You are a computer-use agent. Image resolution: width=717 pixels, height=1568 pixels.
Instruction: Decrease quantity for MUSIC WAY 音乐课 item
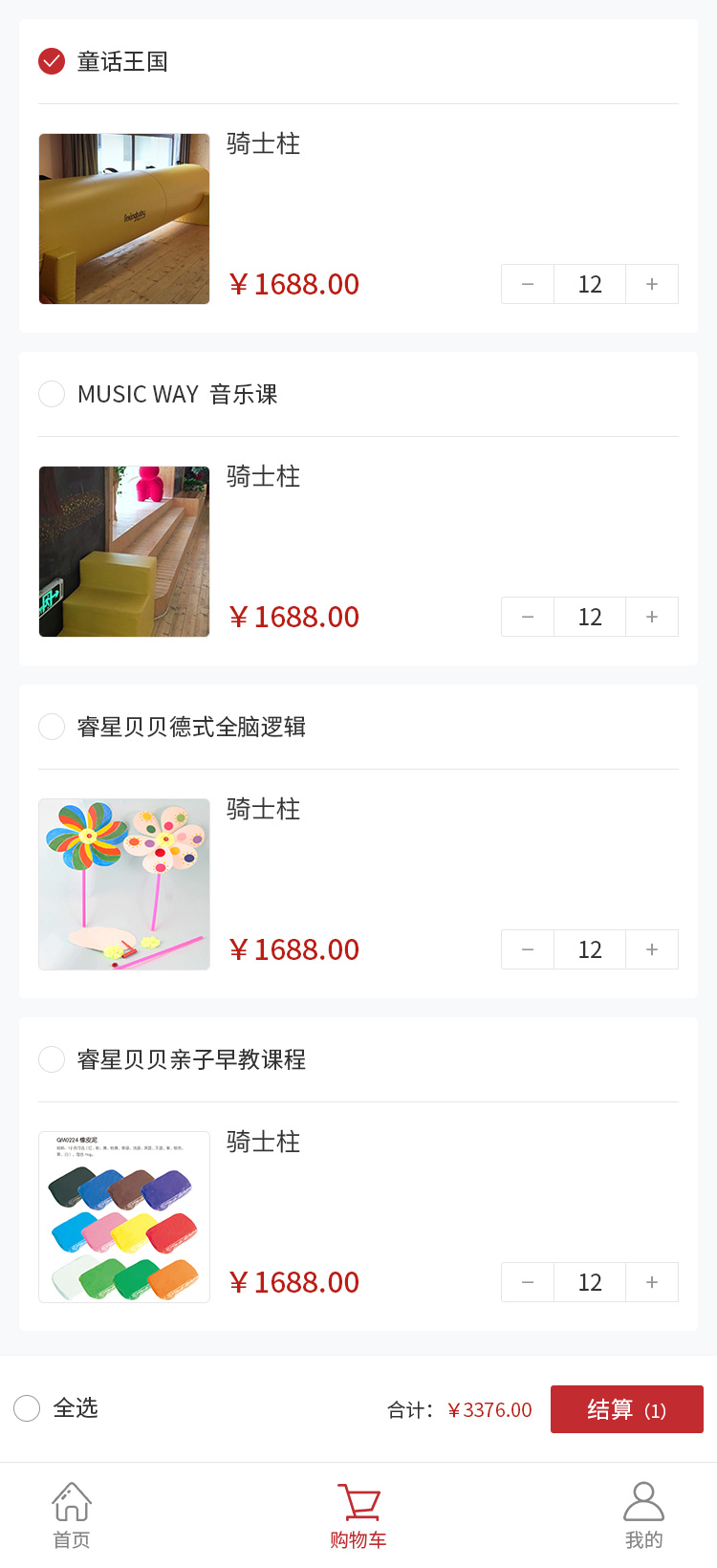(x=528, y=617)
